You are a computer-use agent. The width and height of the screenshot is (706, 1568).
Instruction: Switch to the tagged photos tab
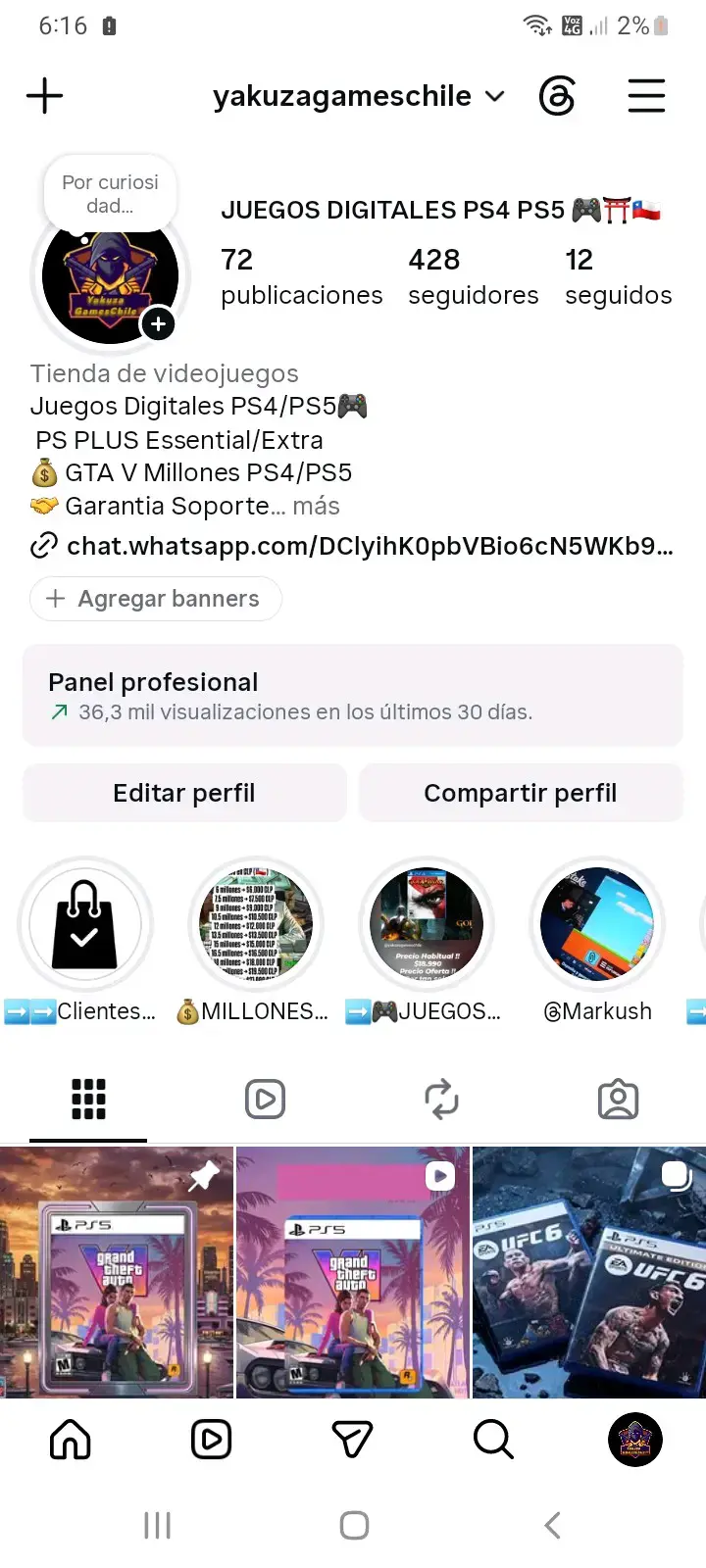pyautogui.click(x=618, y=1100)
